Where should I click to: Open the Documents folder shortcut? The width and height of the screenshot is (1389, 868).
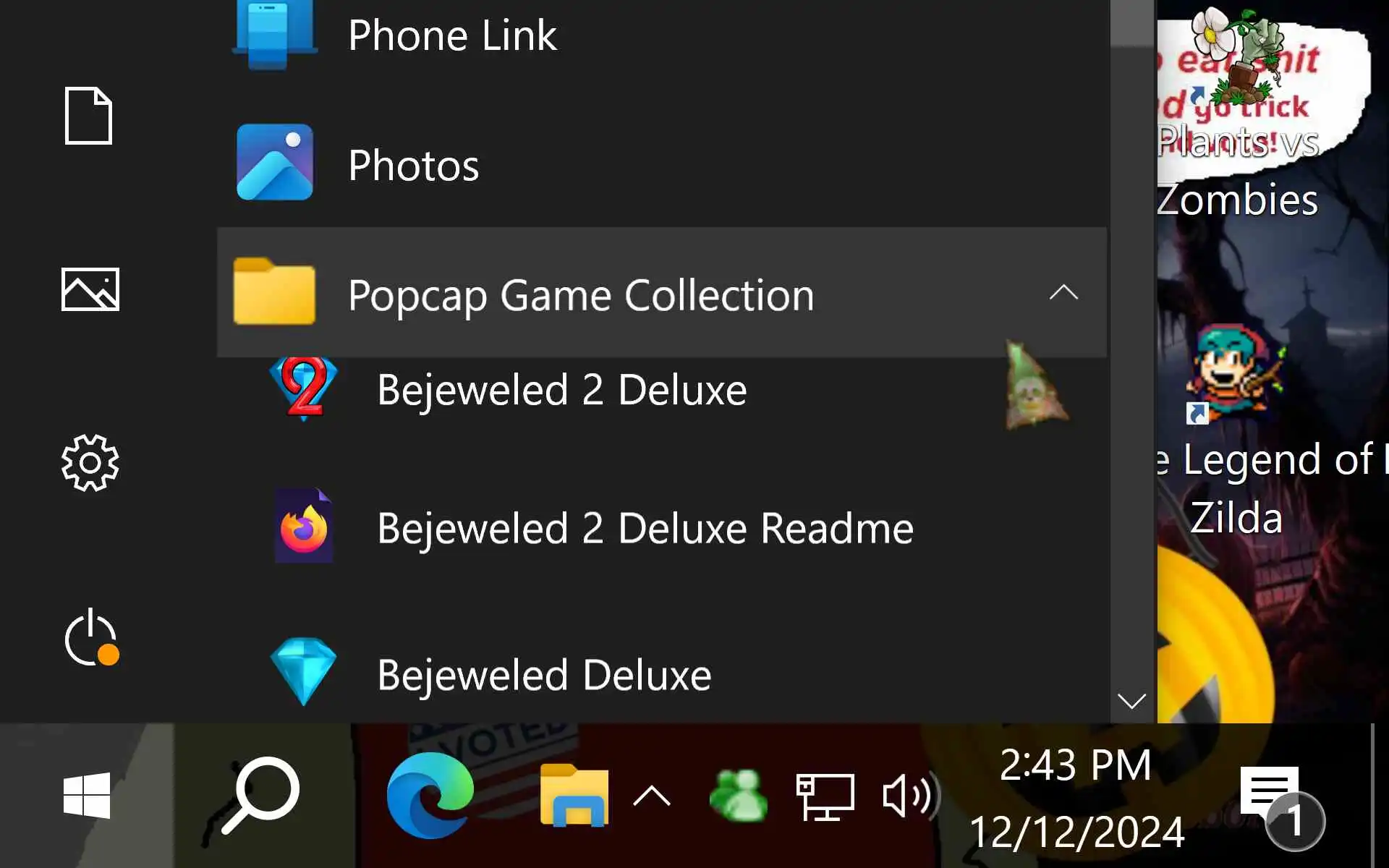tap(89, 116)
